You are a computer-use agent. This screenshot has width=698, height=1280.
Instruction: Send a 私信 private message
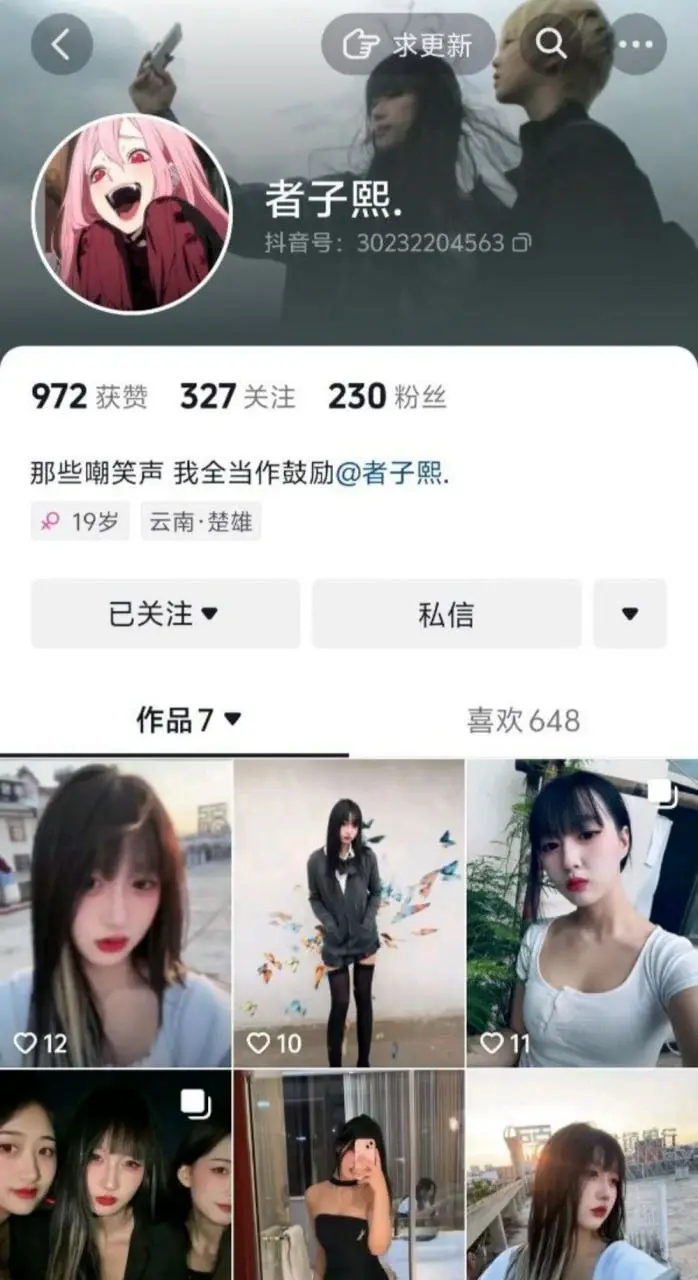[x=446, y=613]
